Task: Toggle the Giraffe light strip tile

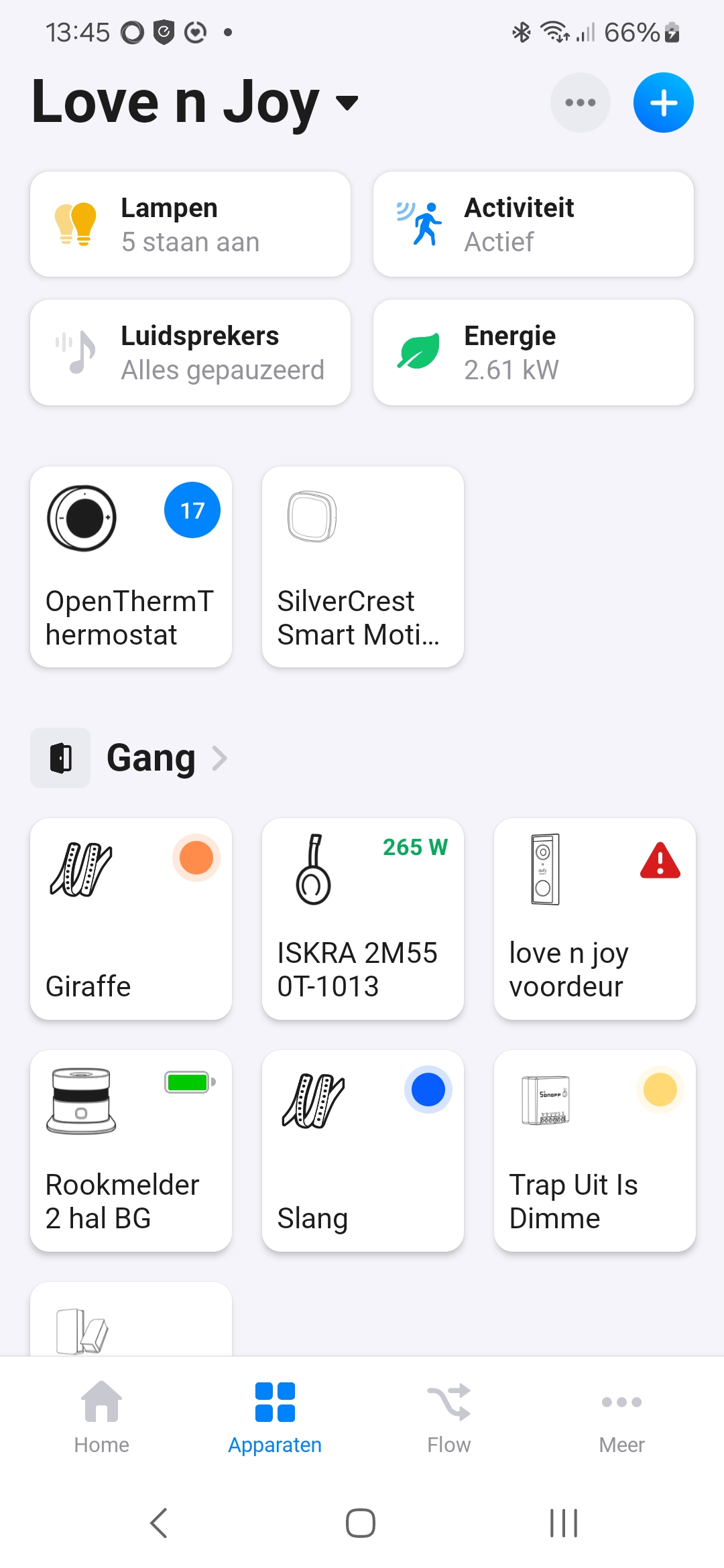Action: pyautogui.click(x=131, y=919)
